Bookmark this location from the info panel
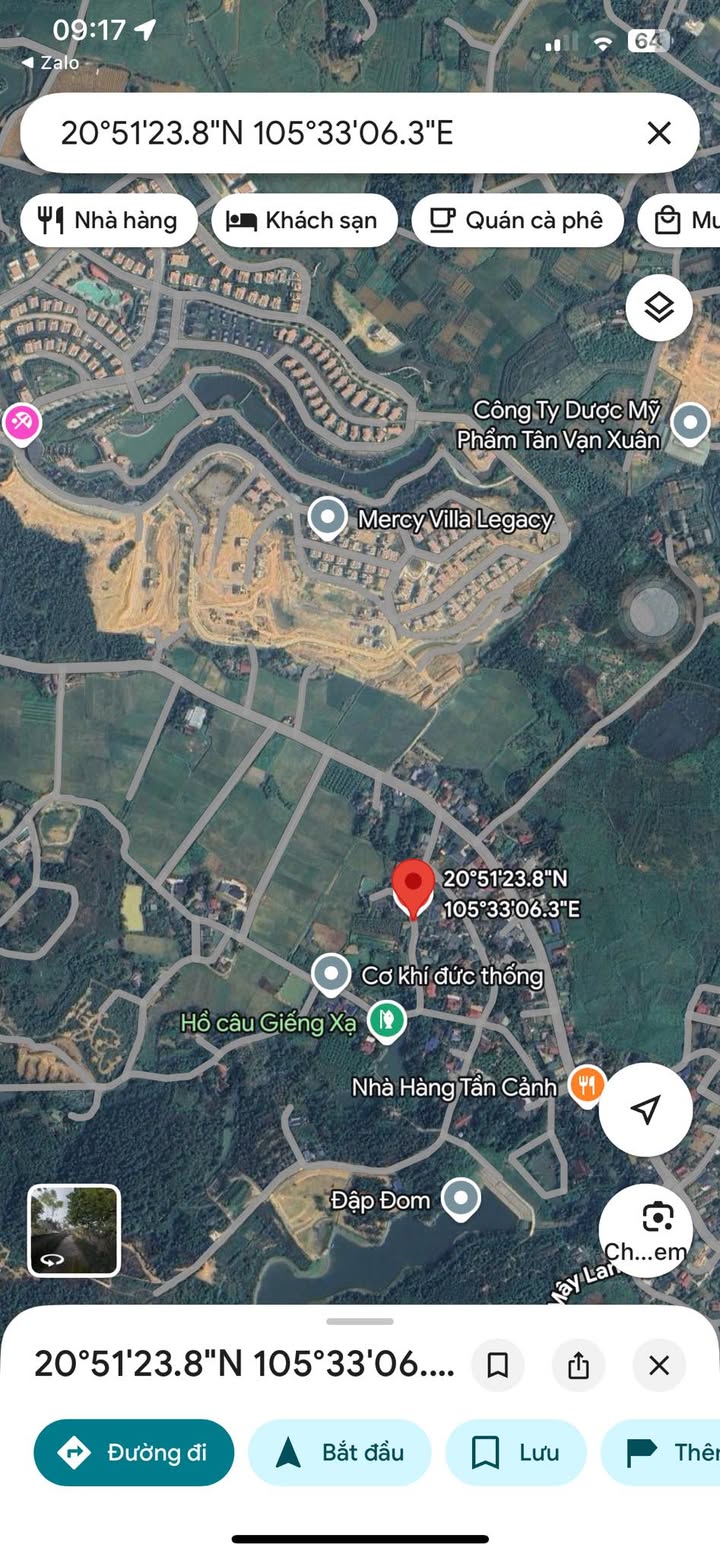The height and width of the screenshot is (1557, 720). coord(498,1365)
